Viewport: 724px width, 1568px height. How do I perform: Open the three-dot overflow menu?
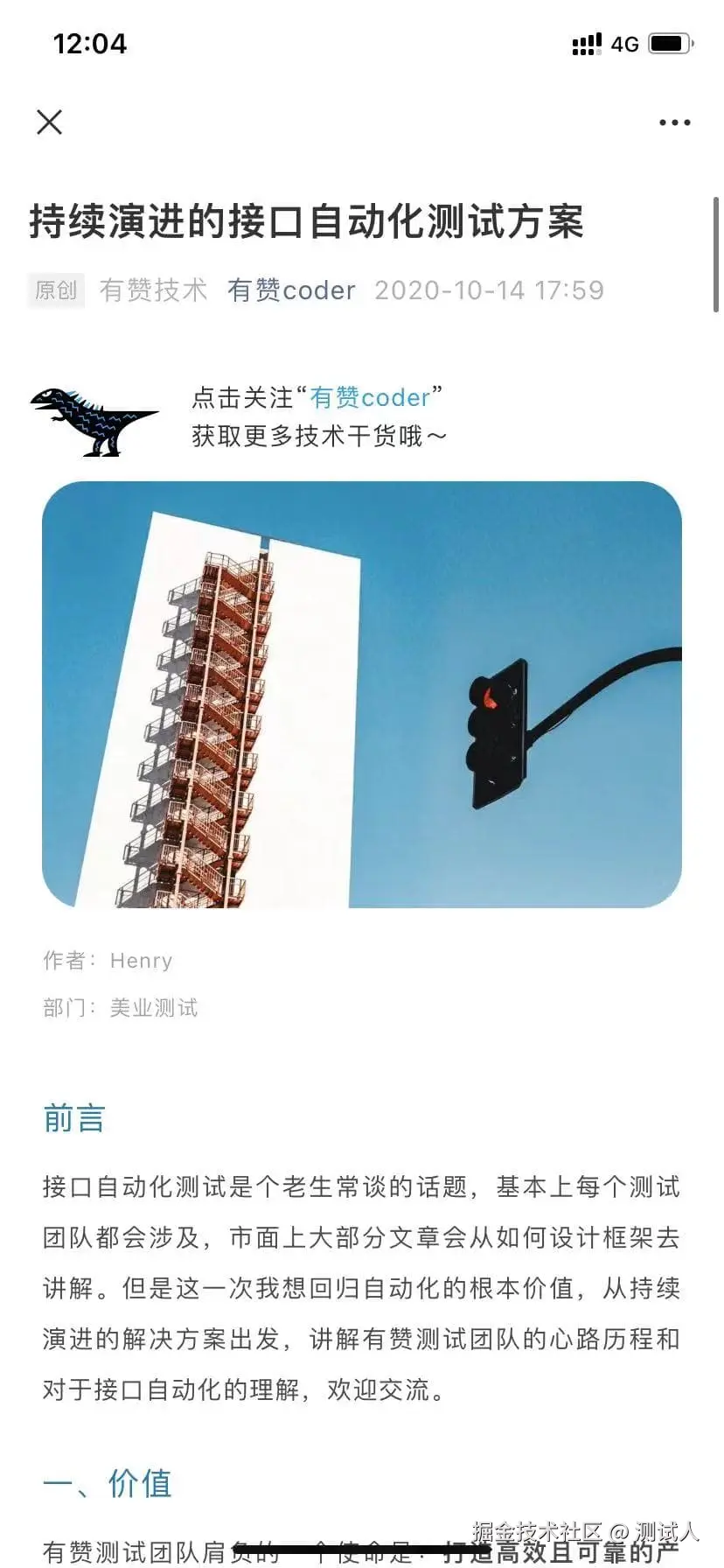[x=674, y=122]
